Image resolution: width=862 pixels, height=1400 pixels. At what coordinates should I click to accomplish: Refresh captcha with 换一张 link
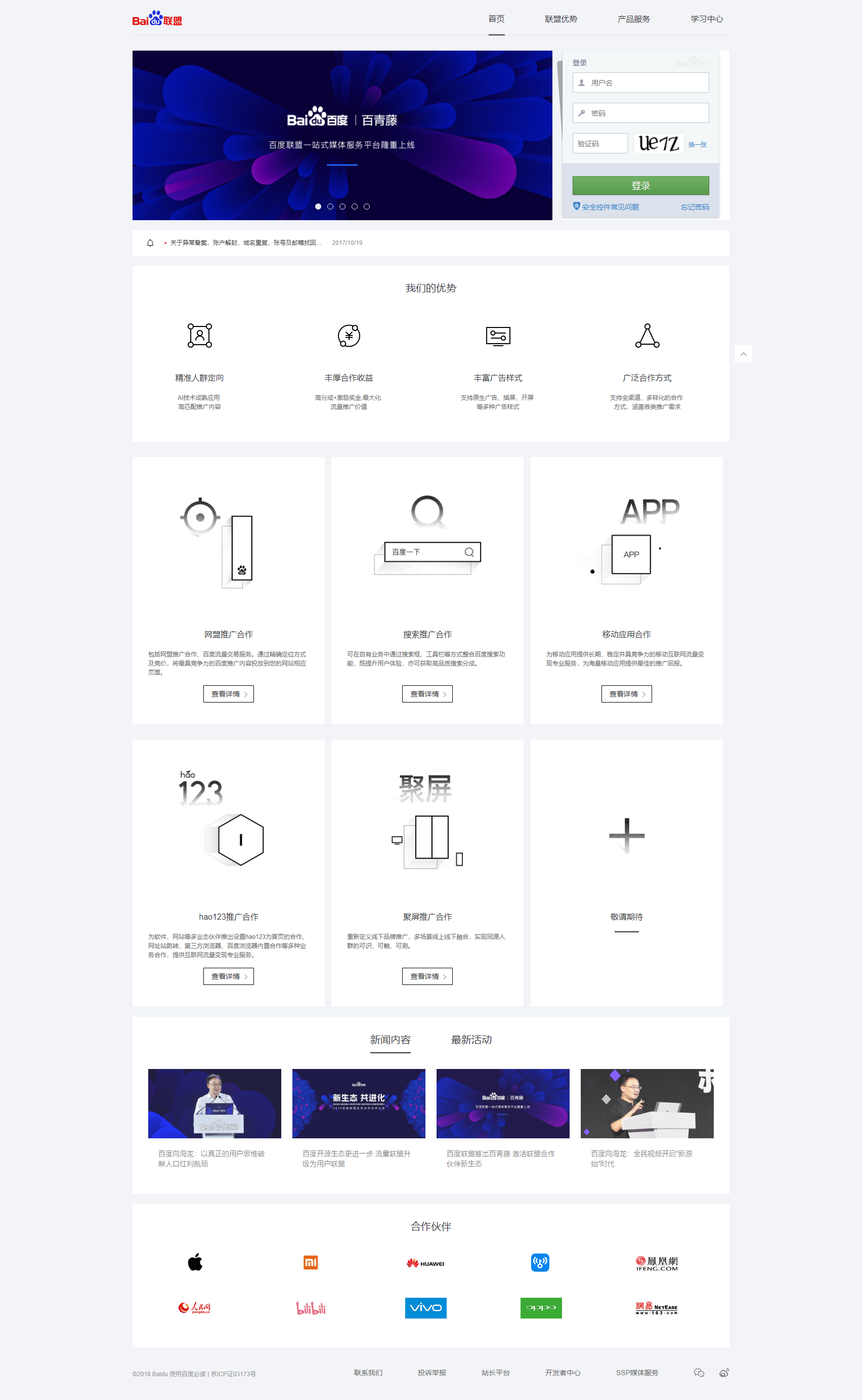pos(697,145)
